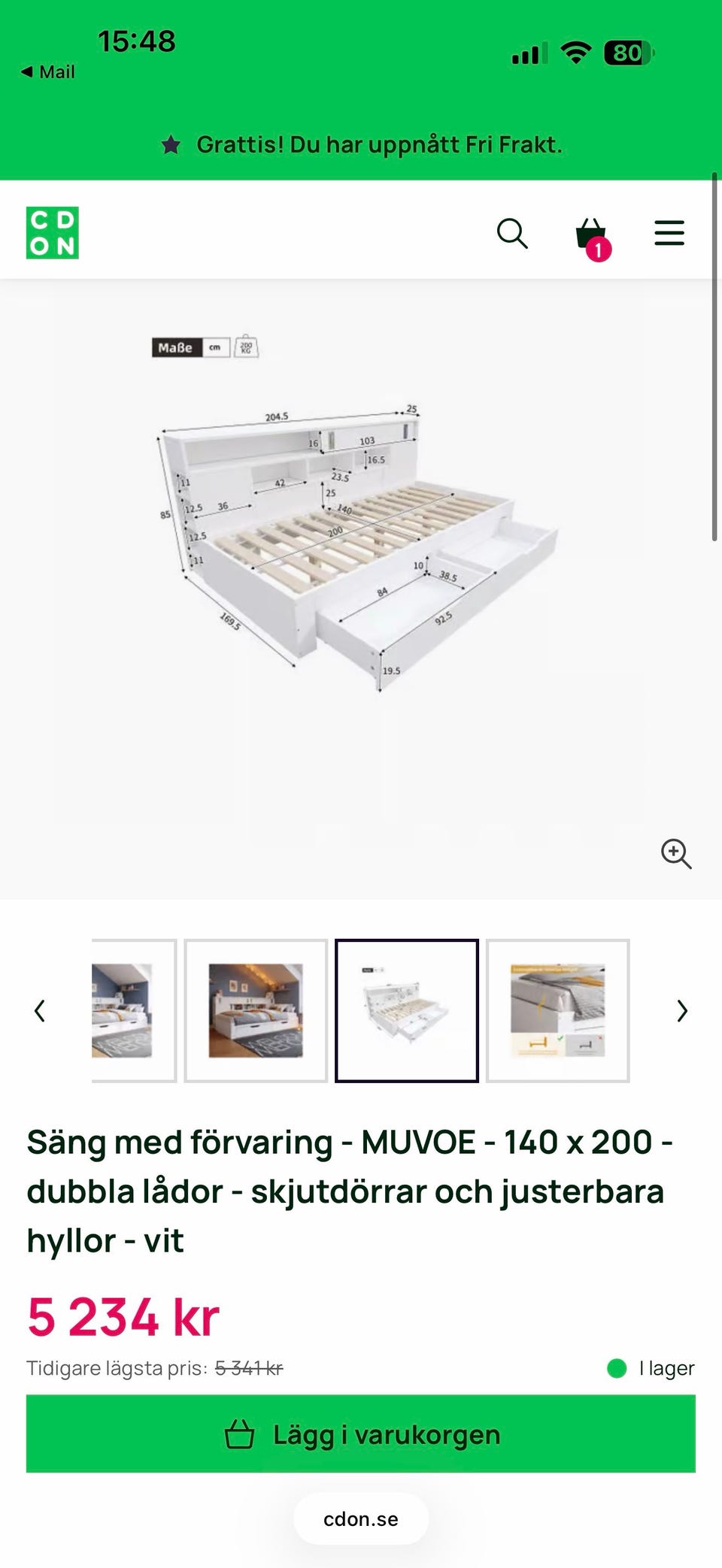Select the partially visible first bedroom thumbnail
Screen dimensions: 722x1568
[x=134, y=1011]
